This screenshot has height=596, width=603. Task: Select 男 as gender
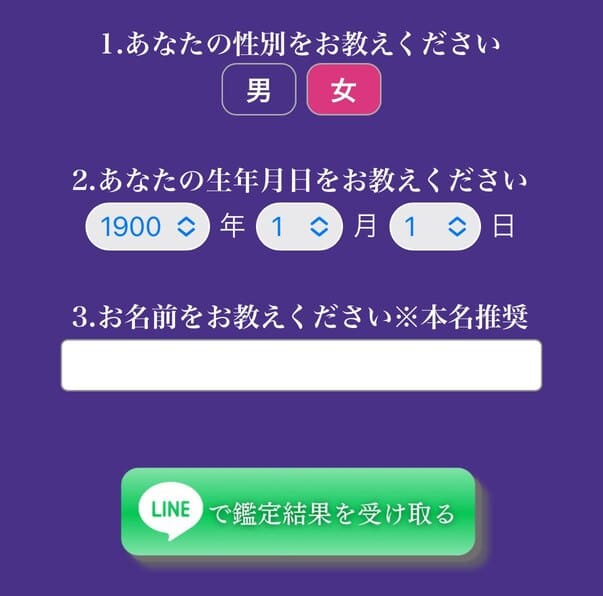point(259,90)
